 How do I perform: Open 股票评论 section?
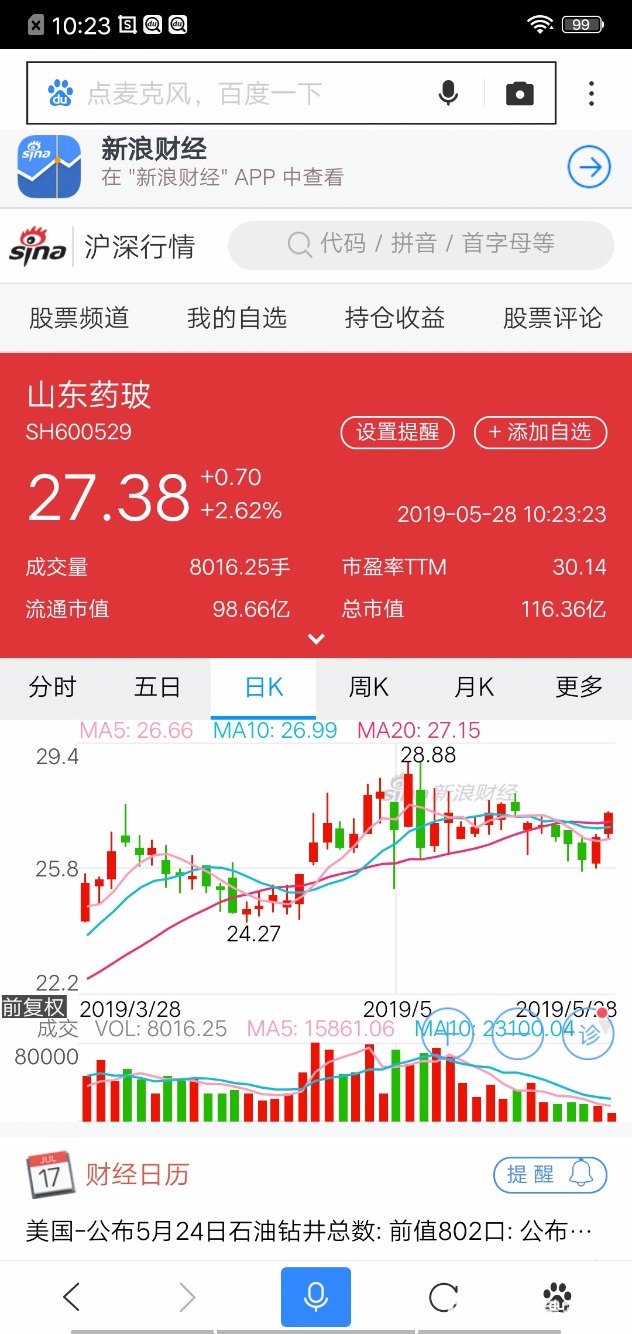[x=553, y=318]
